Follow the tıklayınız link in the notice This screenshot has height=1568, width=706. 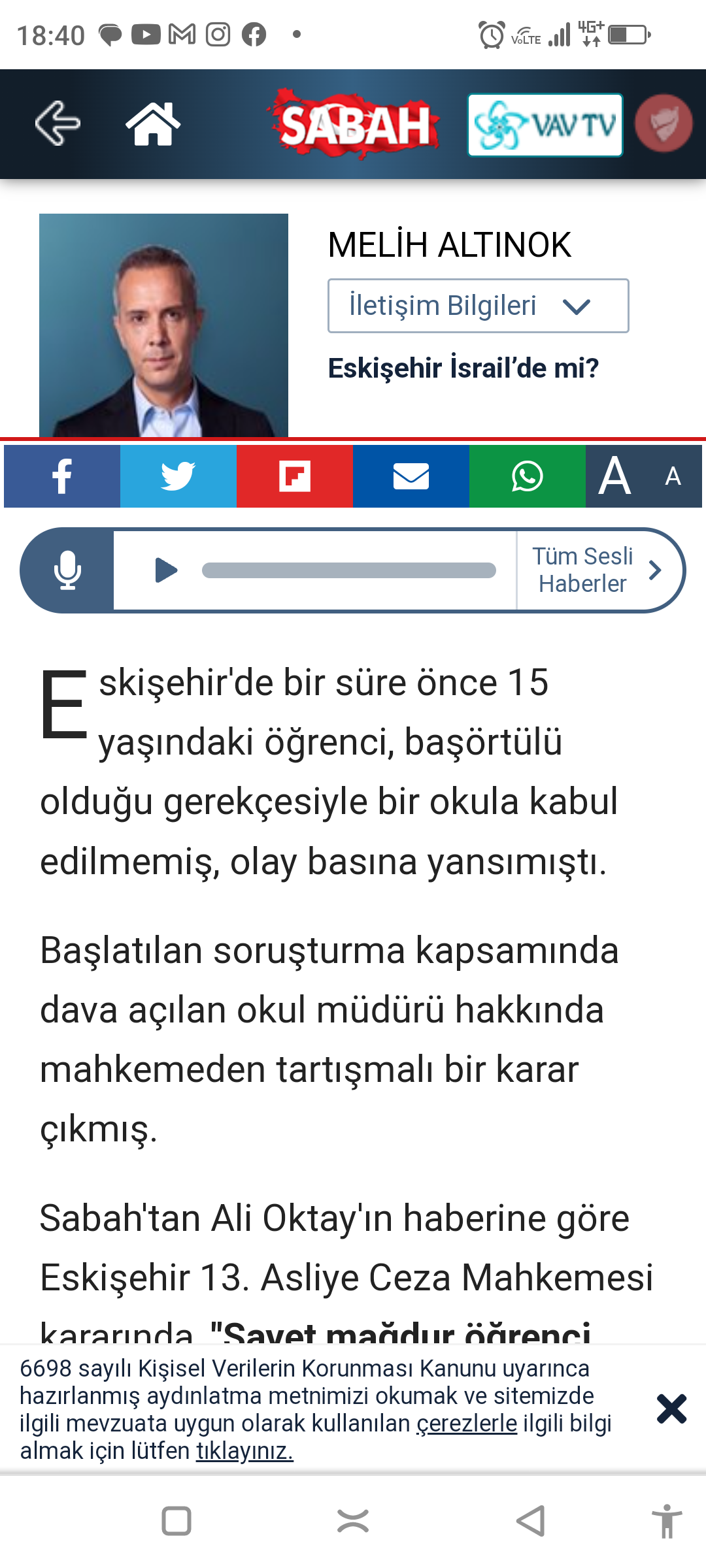pyautogui.click(x=244, y=1450)
